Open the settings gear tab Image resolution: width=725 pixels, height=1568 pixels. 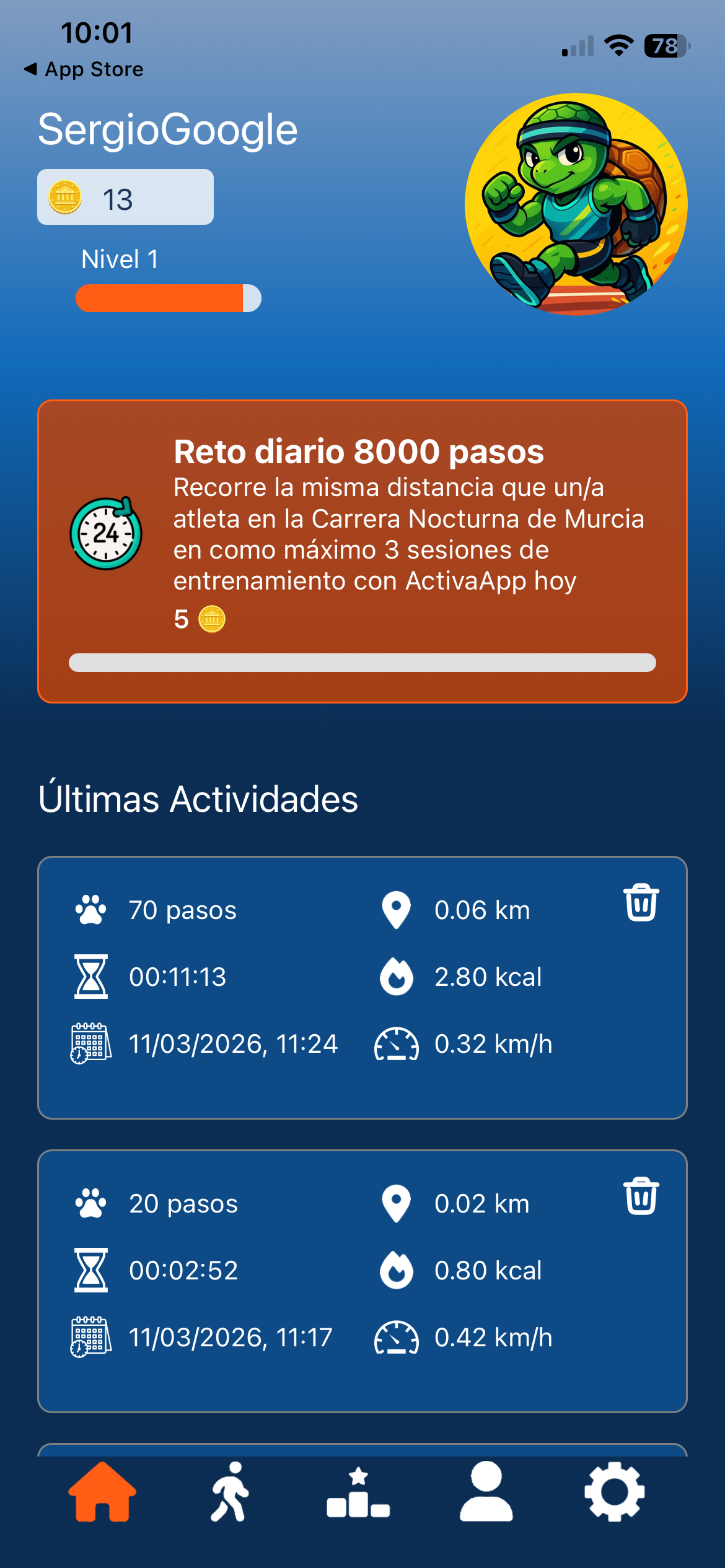pos(615,1492)
